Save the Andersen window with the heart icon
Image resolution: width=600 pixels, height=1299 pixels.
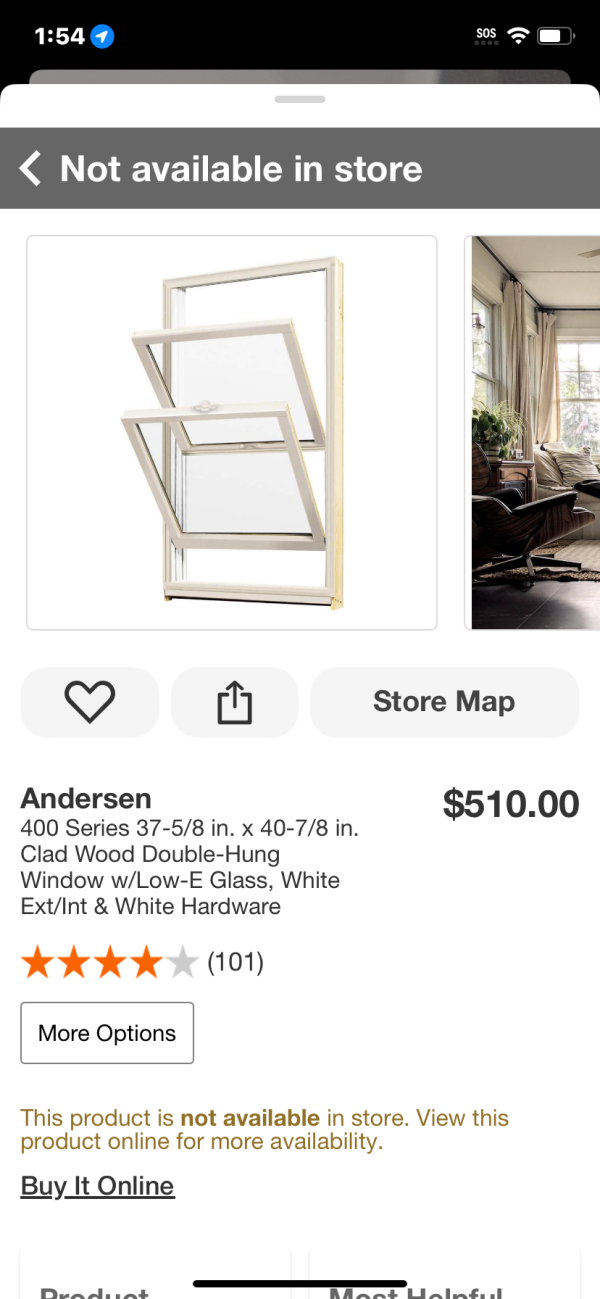pyautogui.click(x=90, y=702)
